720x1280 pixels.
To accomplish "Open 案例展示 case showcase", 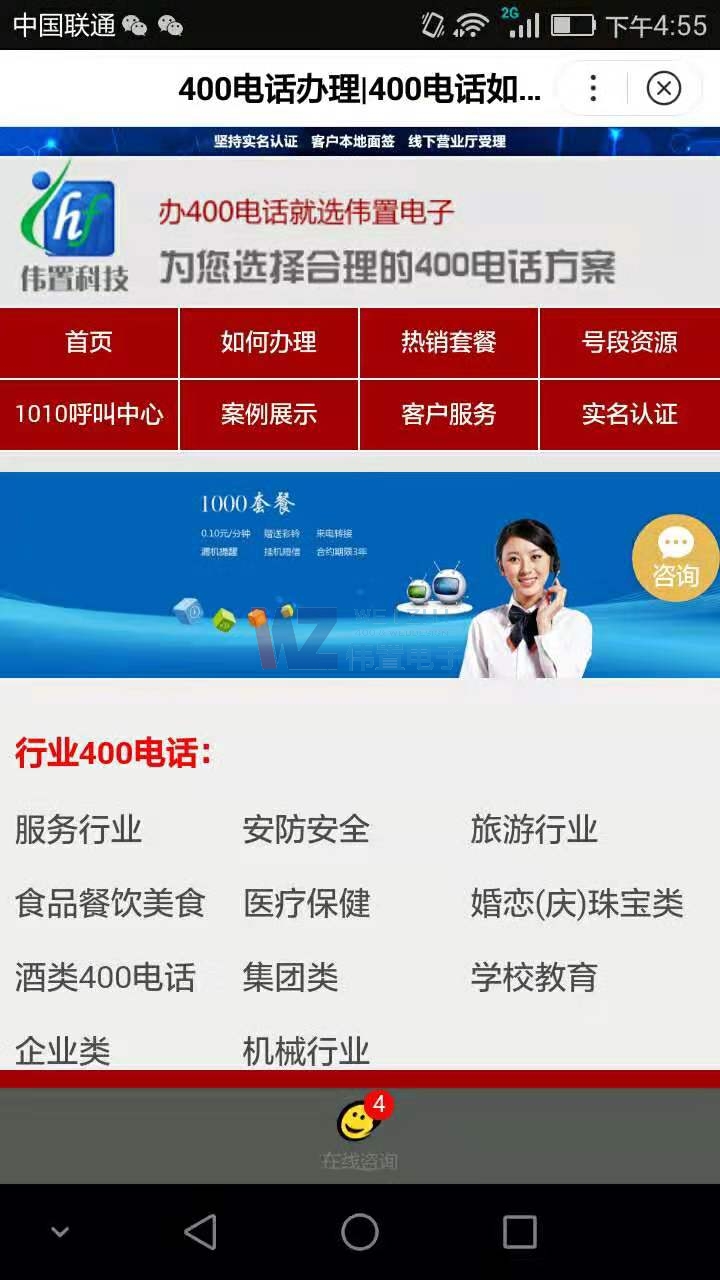I will pos(268,414).
